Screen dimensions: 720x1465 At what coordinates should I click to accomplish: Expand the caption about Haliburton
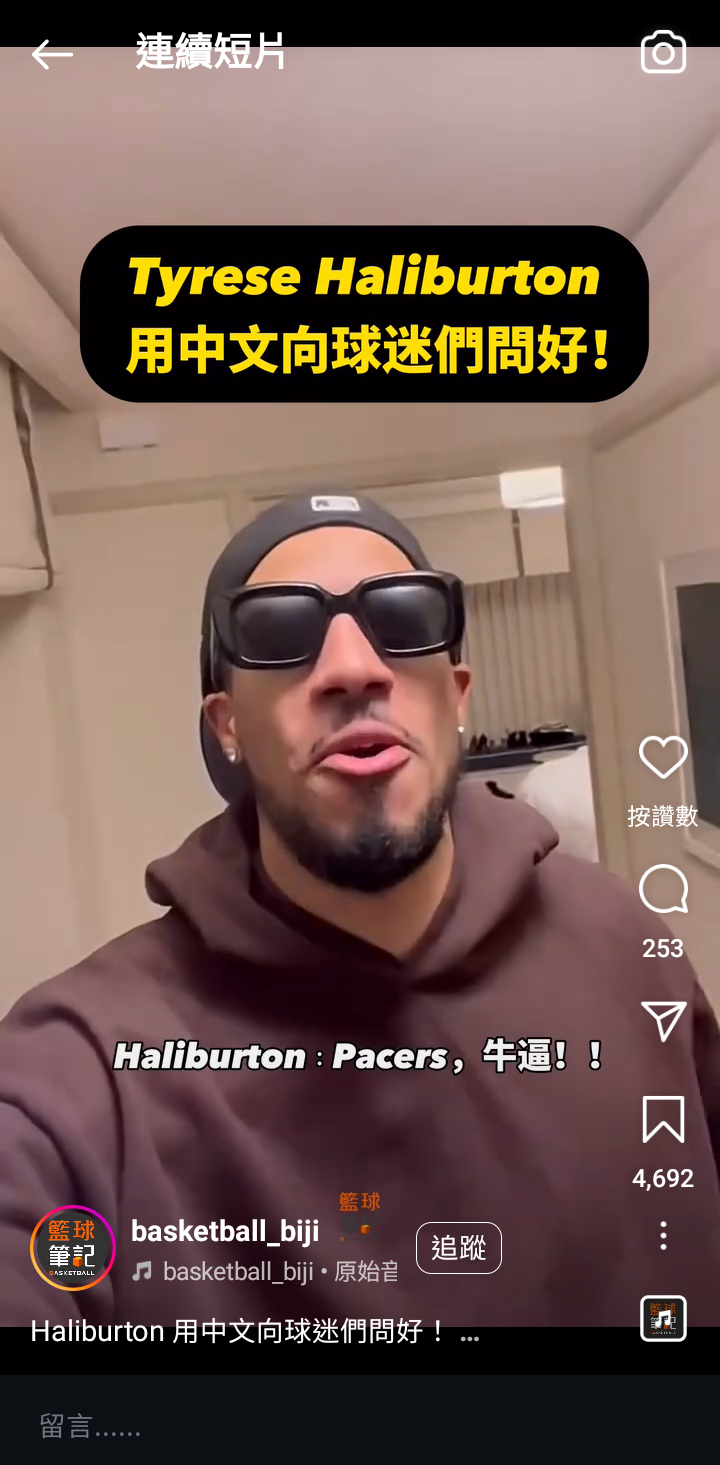[468, 1334]
